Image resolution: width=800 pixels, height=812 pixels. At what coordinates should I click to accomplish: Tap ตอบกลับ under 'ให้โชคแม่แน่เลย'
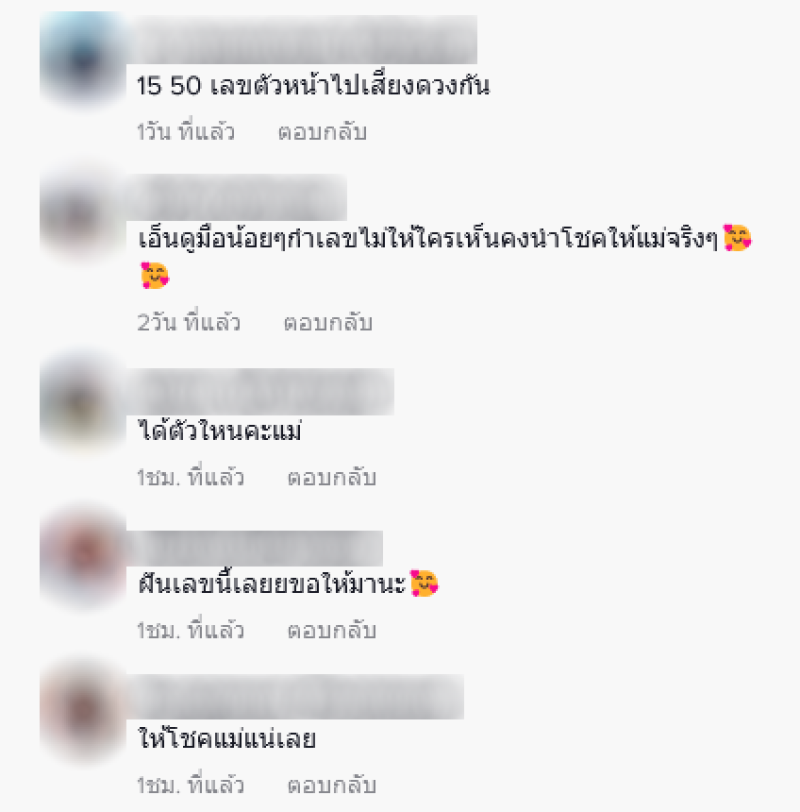point(331,786)
